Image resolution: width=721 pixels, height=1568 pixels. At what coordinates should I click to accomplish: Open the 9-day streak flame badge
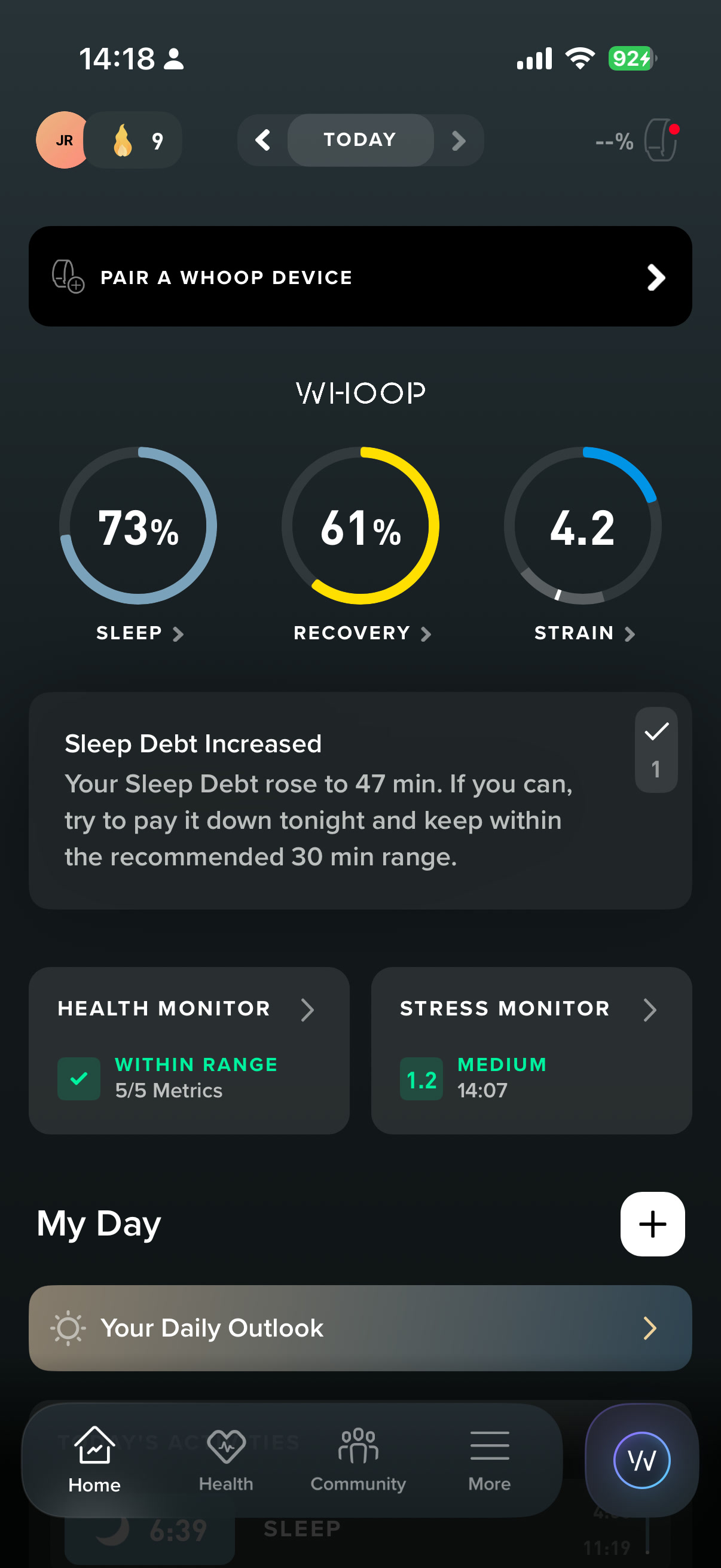[x=136, y=141]
